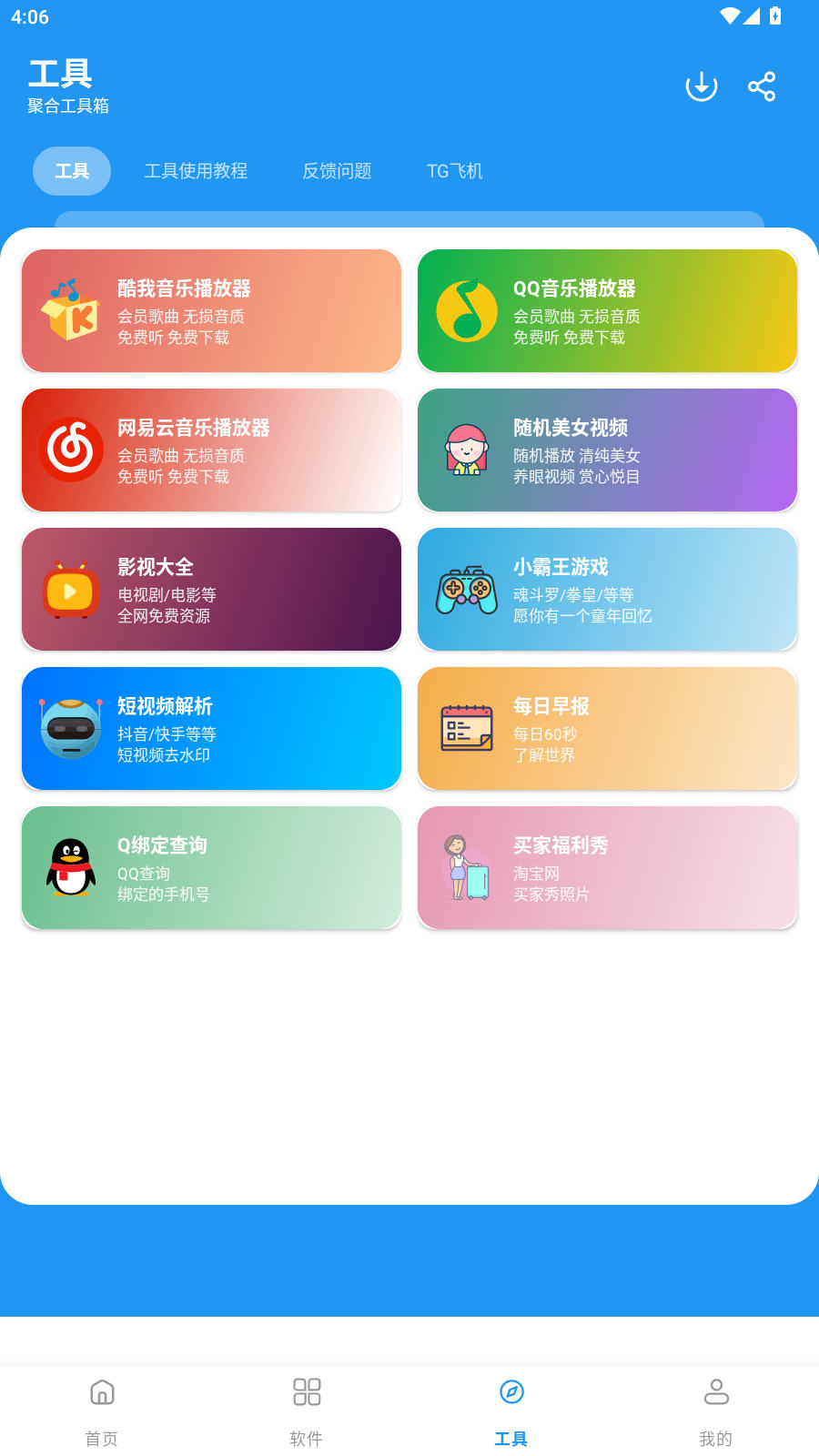Open the 网易云音乐播放器 card

(211, 450)
